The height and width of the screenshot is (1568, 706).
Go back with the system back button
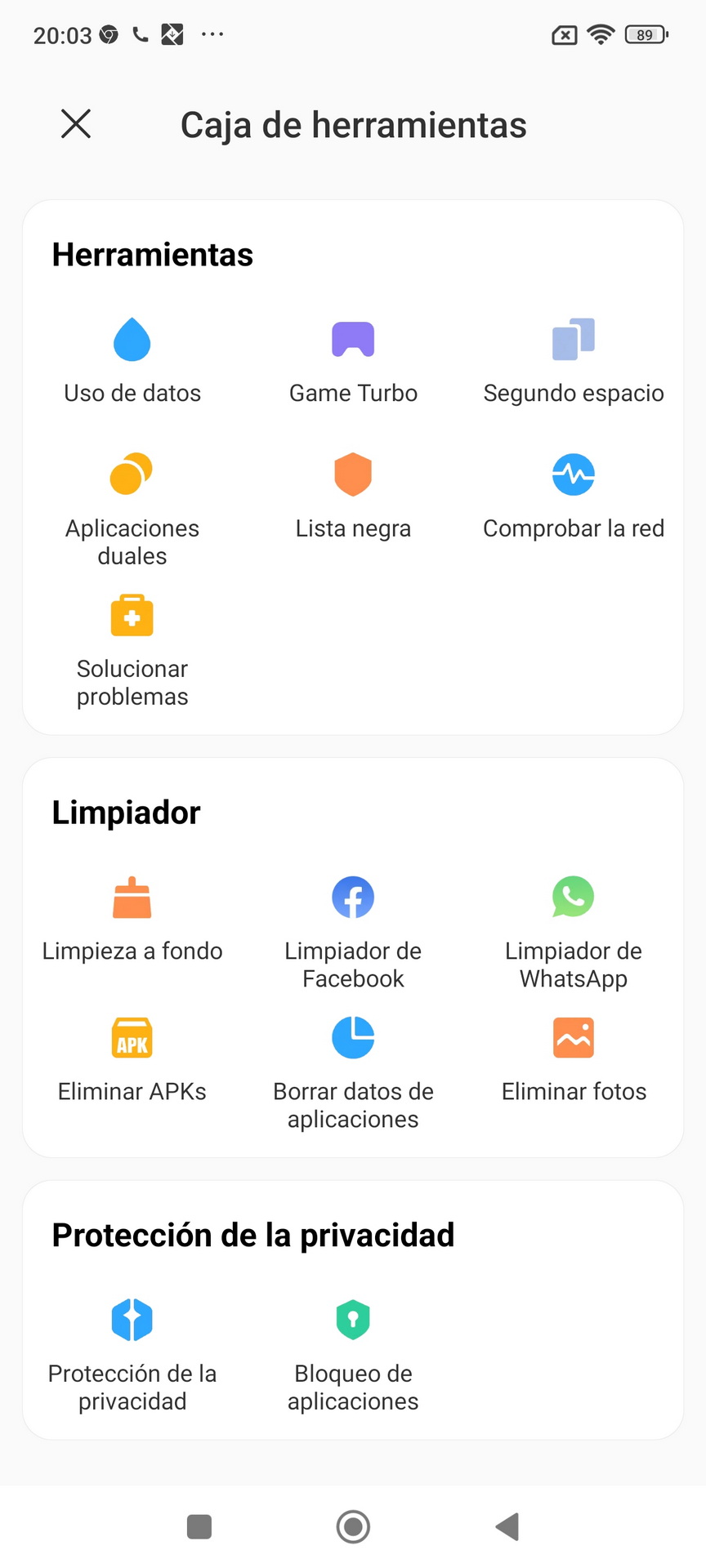coord(507,1526)
